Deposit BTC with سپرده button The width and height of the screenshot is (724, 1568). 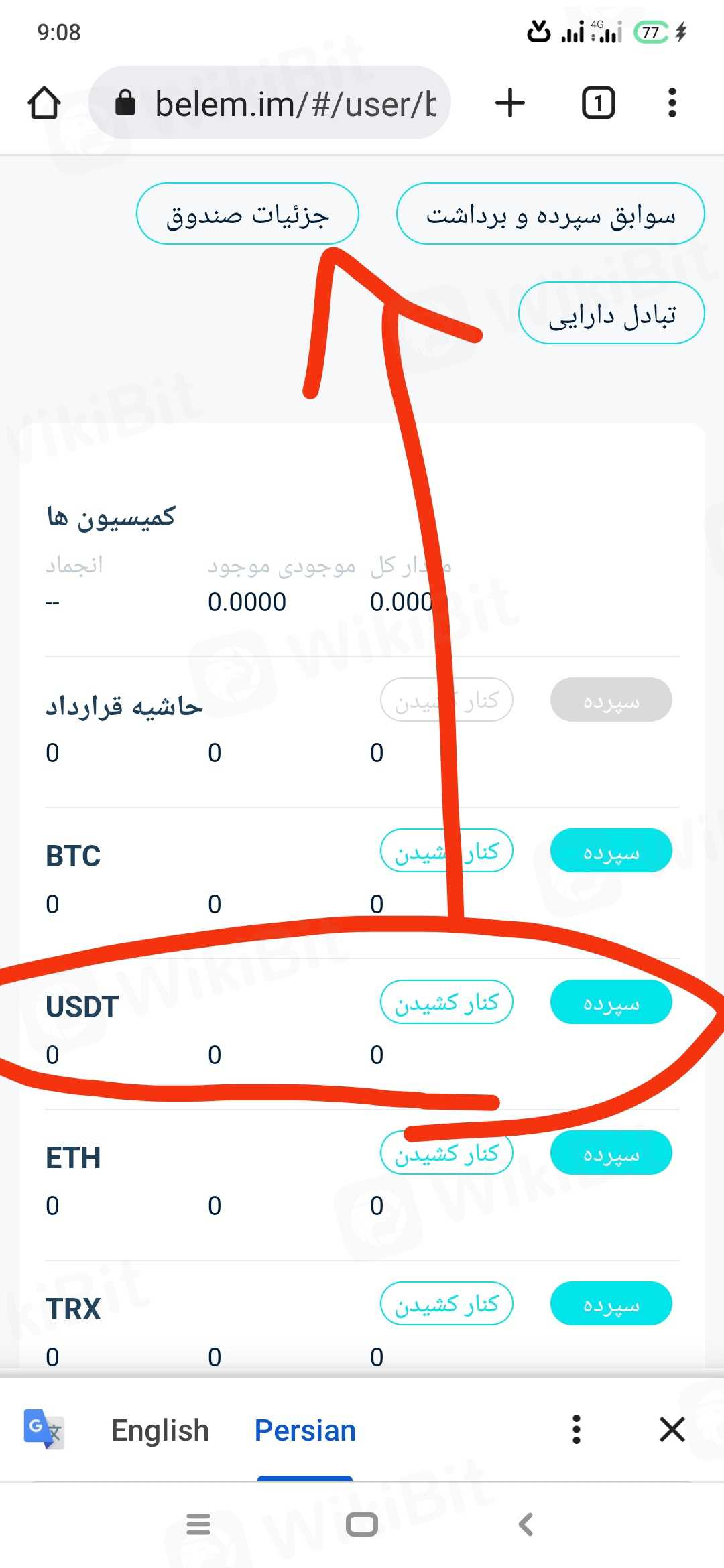(611, 851)
